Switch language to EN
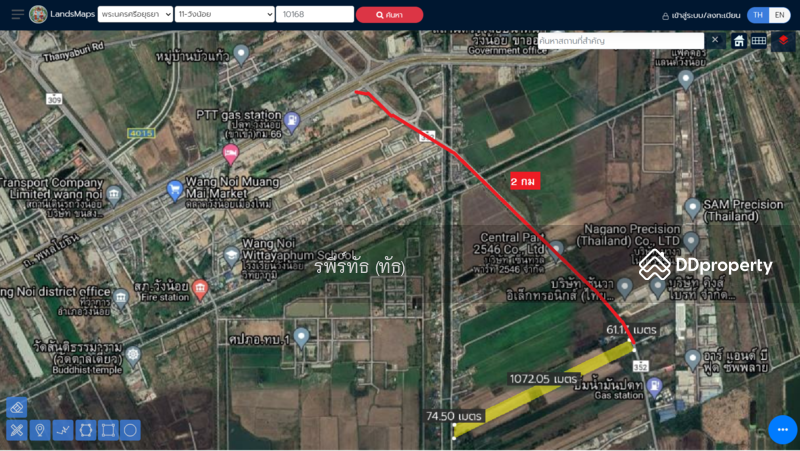 point(779,15)
